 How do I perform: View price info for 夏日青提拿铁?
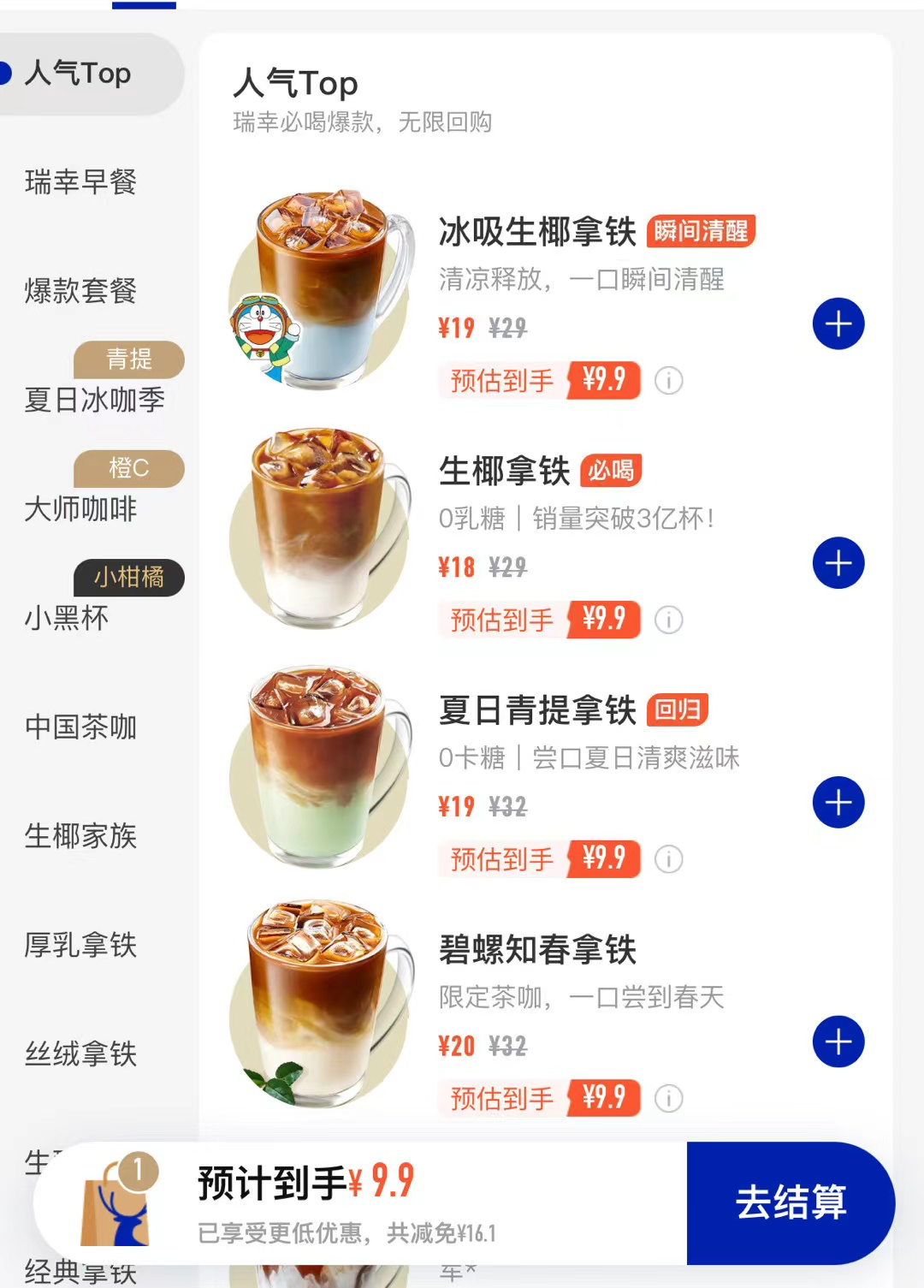click(668, 858)
